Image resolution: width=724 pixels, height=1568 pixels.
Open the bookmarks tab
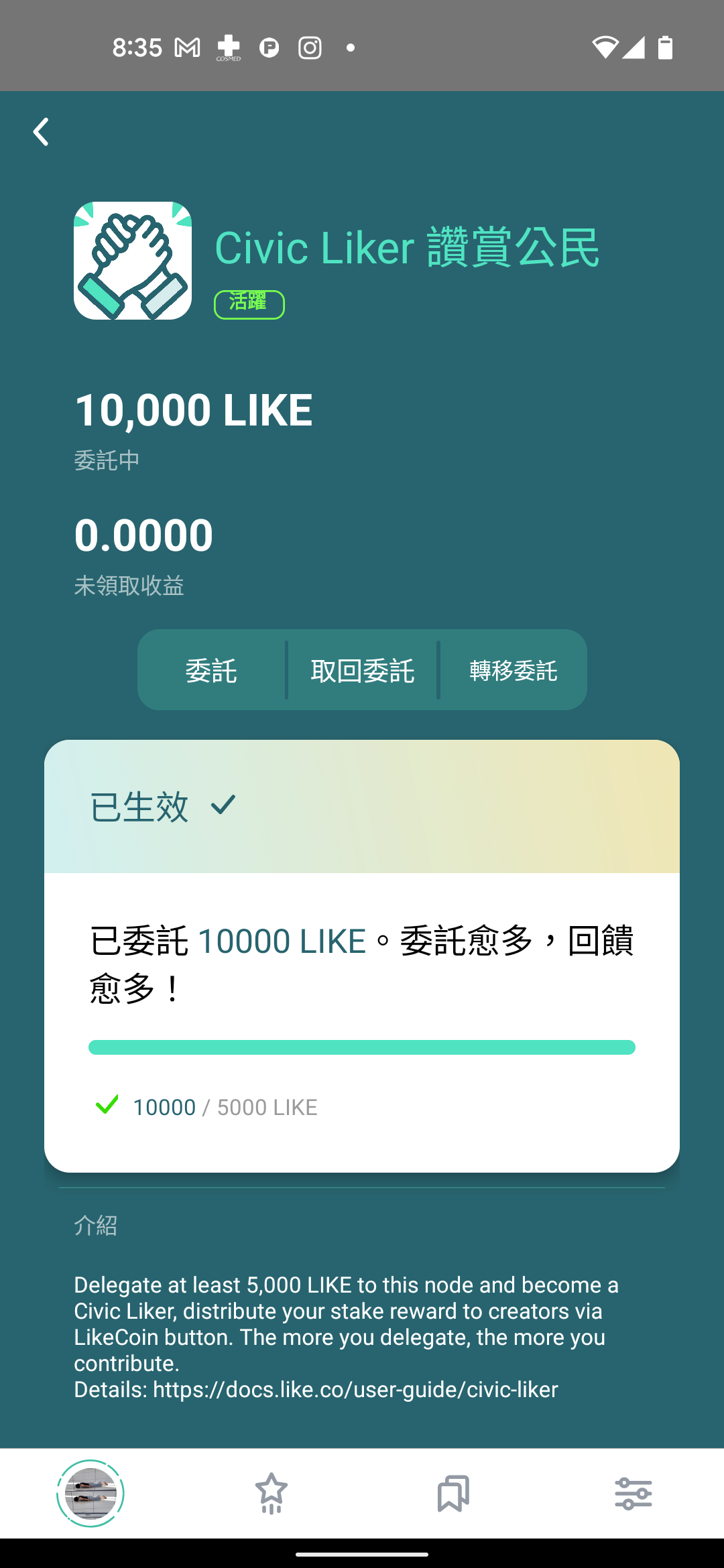[x=452, y=1493]
